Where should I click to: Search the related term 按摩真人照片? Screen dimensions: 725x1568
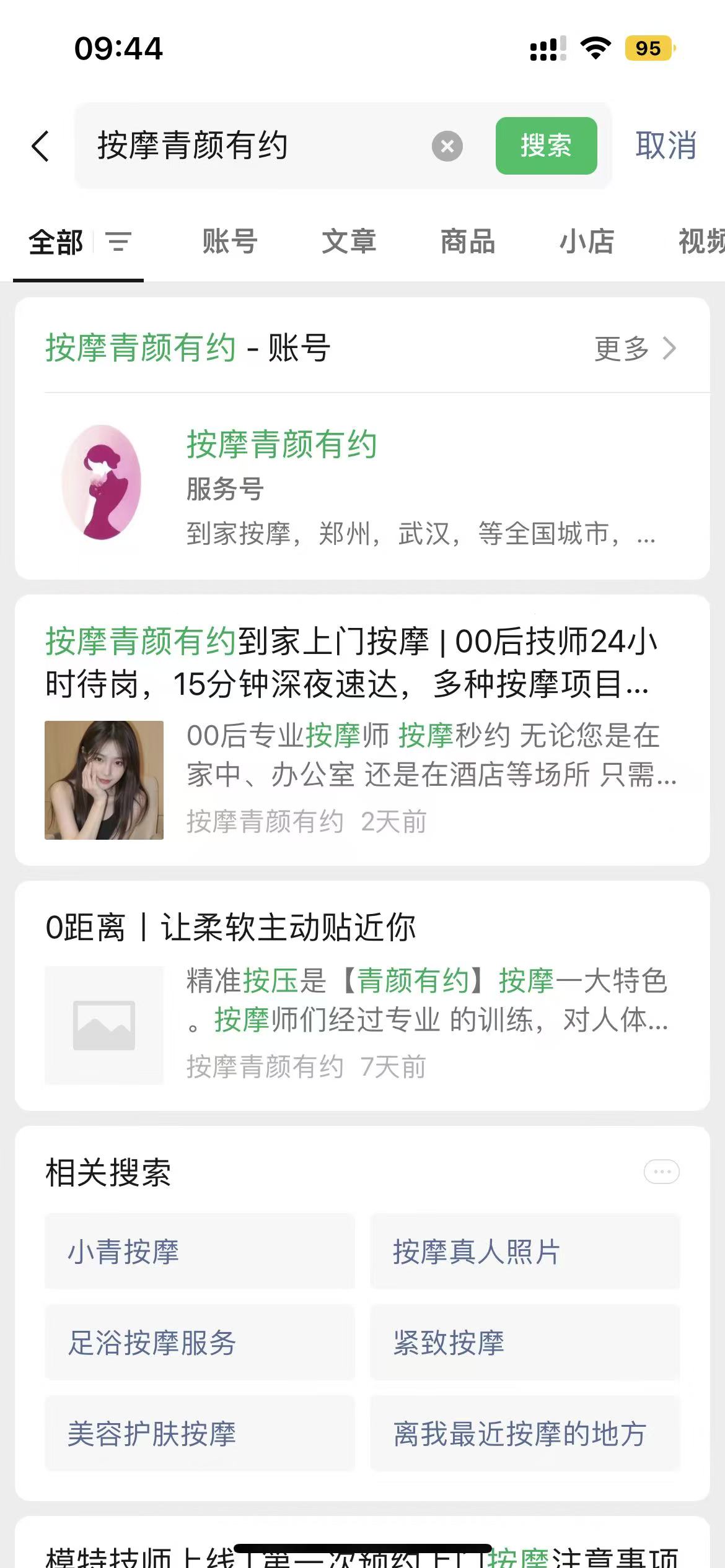pyautogui.click(x=525, y=1252)
